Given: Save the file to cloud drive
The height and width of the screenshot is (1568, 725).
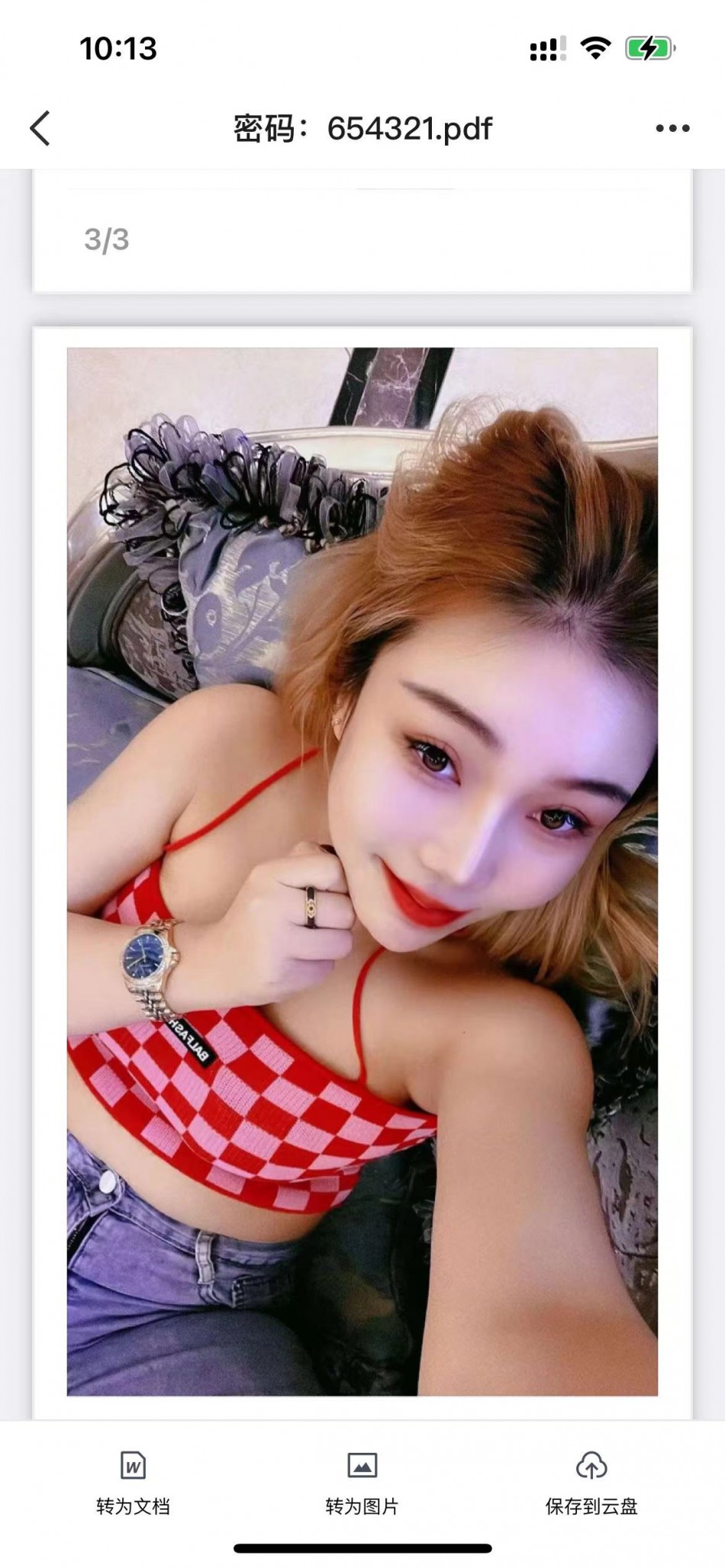Looking at the screenshot, I should point(591,1483).
